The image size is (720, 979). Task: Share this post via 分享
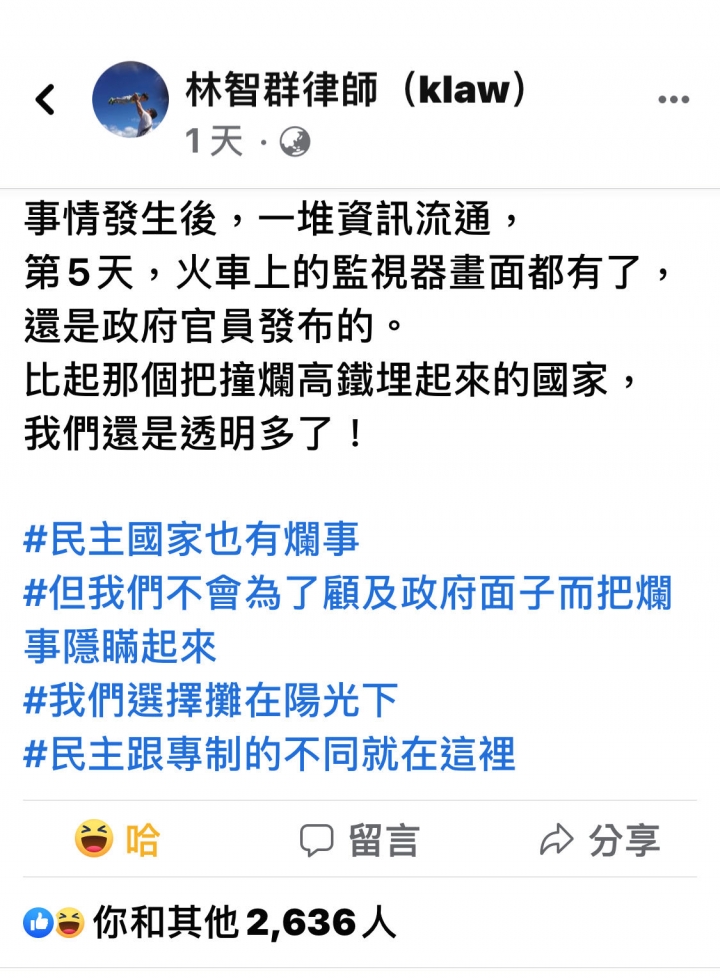click(600, 840)
